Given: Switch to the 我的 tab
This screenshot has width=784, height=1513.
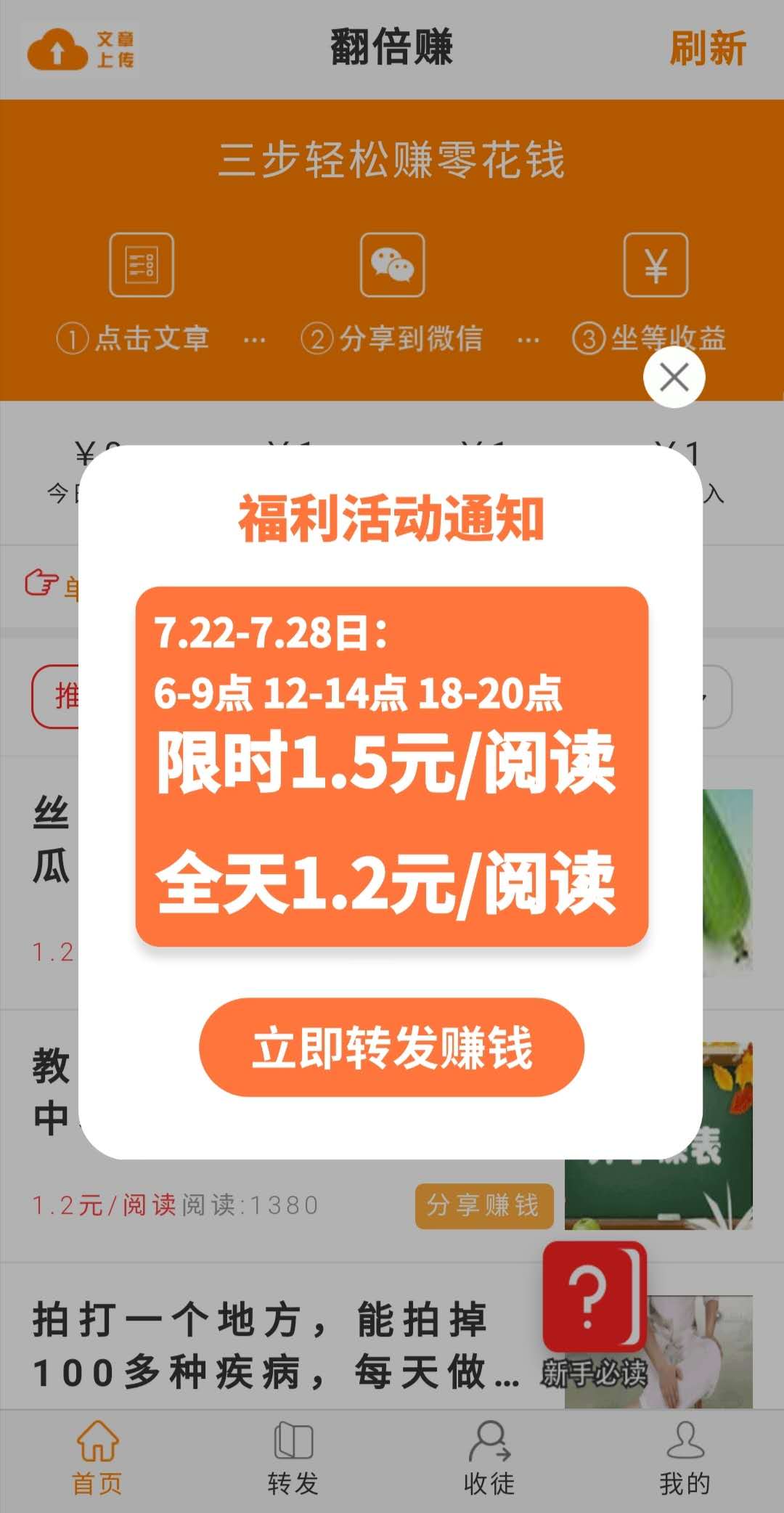Looking at the screenshot, I should pyautogui.click(x=685, y=1459).
